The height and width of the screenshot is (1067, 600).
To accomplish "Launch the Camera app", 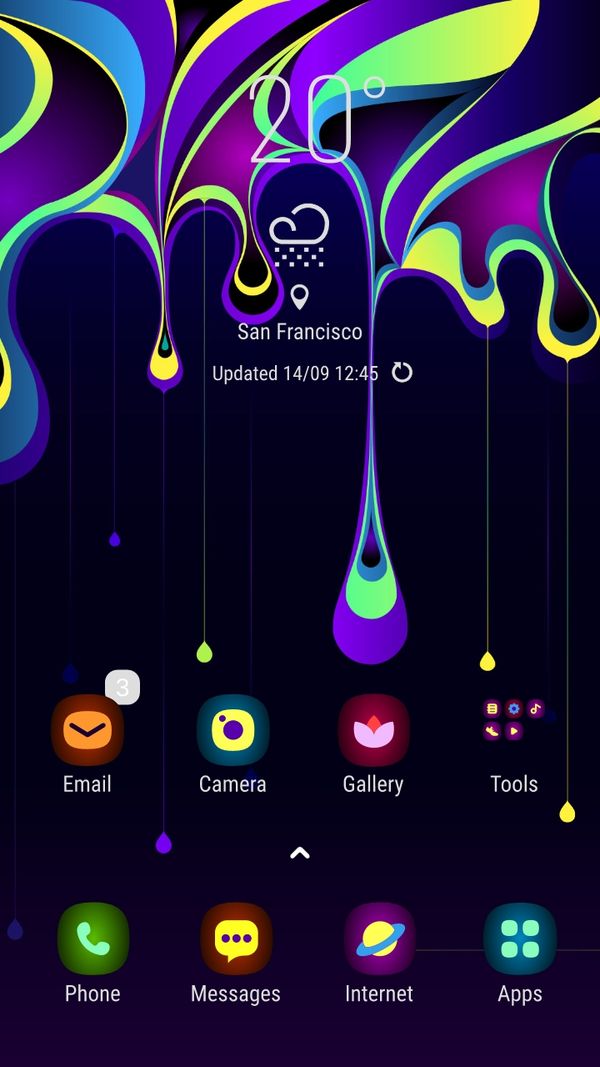I will pyautogui.click(x=232, y=731).
